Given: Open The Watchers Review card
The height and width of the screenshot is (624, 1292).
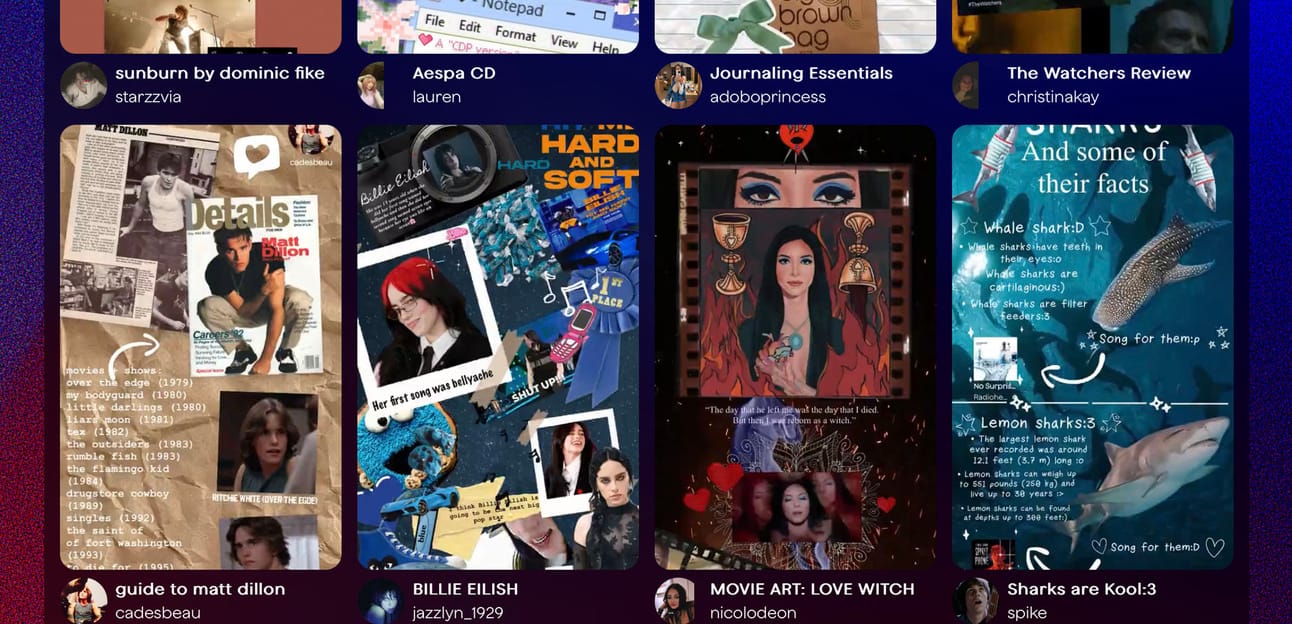Looking at the screenshot, I should pyautogui.click(x=1092, y=26).
